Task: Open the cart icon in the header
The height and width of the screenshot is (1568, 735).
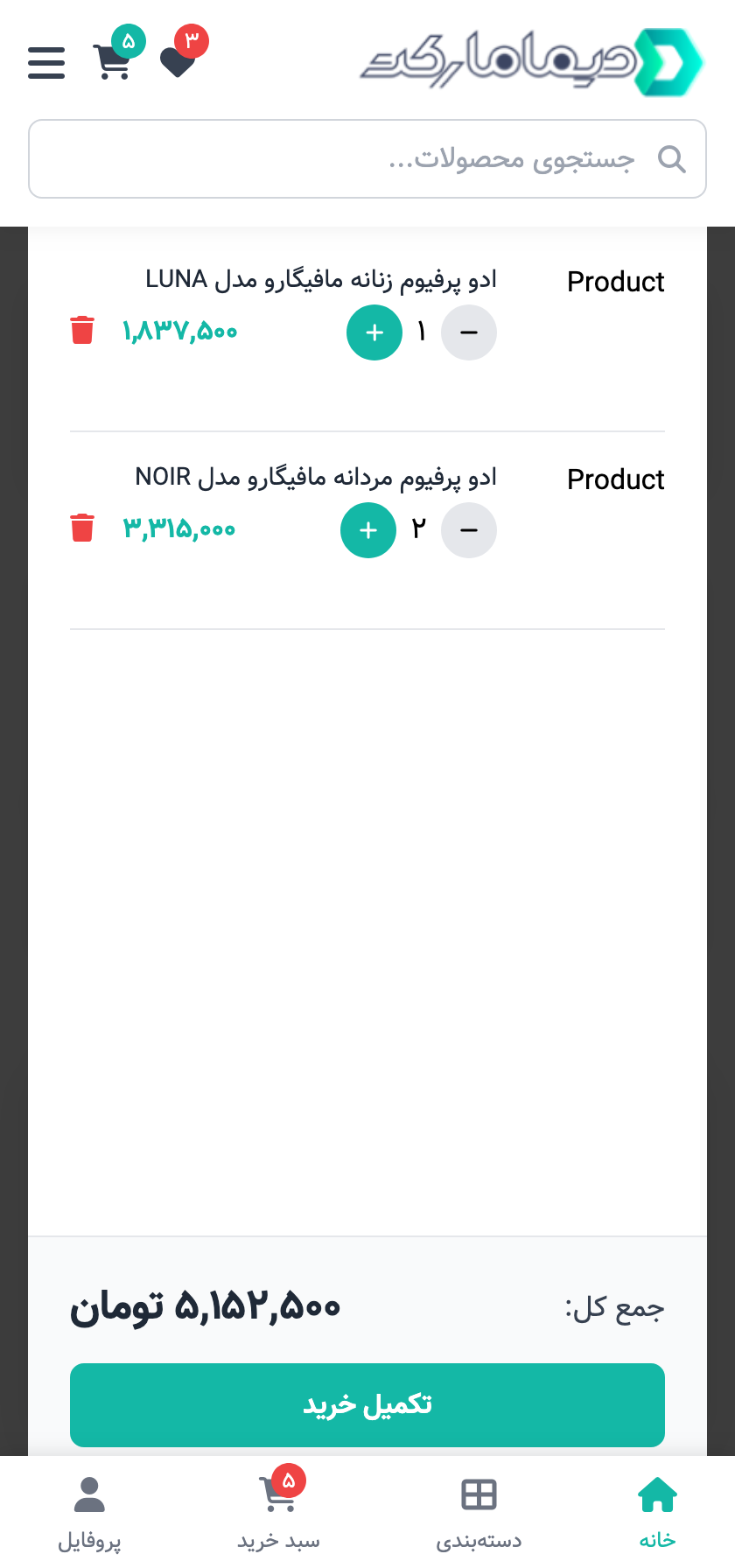Action: pyautogui.click(x=113, y=62)
